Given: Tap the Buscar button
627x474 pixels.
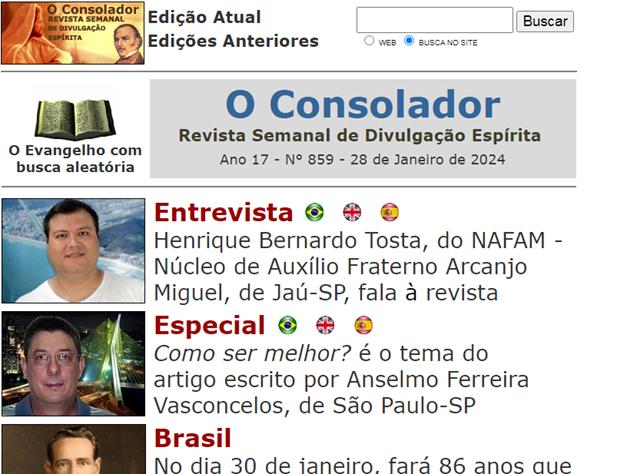Looking at the screenshot, I should (546, 21).
